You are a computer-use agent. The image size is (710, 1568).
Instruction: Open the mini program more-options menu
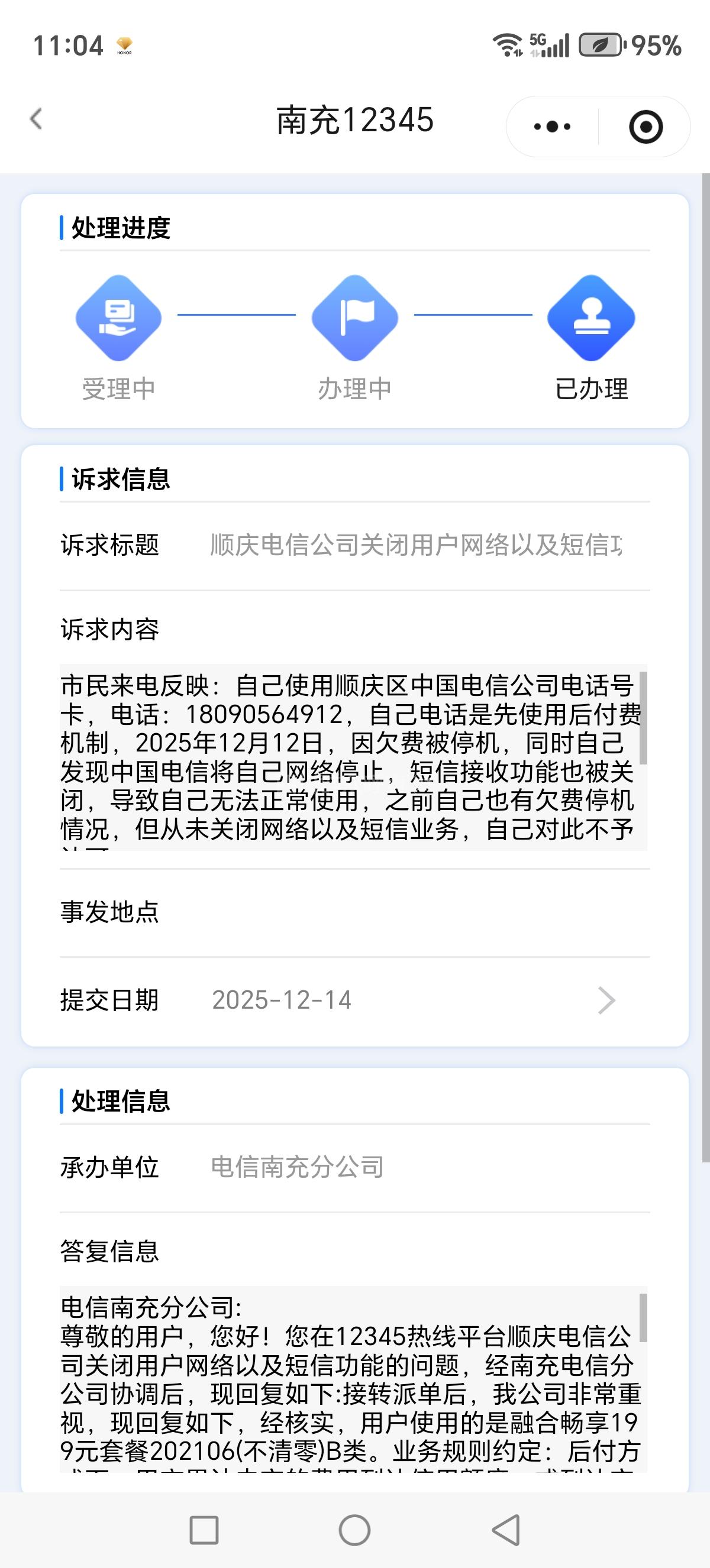551,127
